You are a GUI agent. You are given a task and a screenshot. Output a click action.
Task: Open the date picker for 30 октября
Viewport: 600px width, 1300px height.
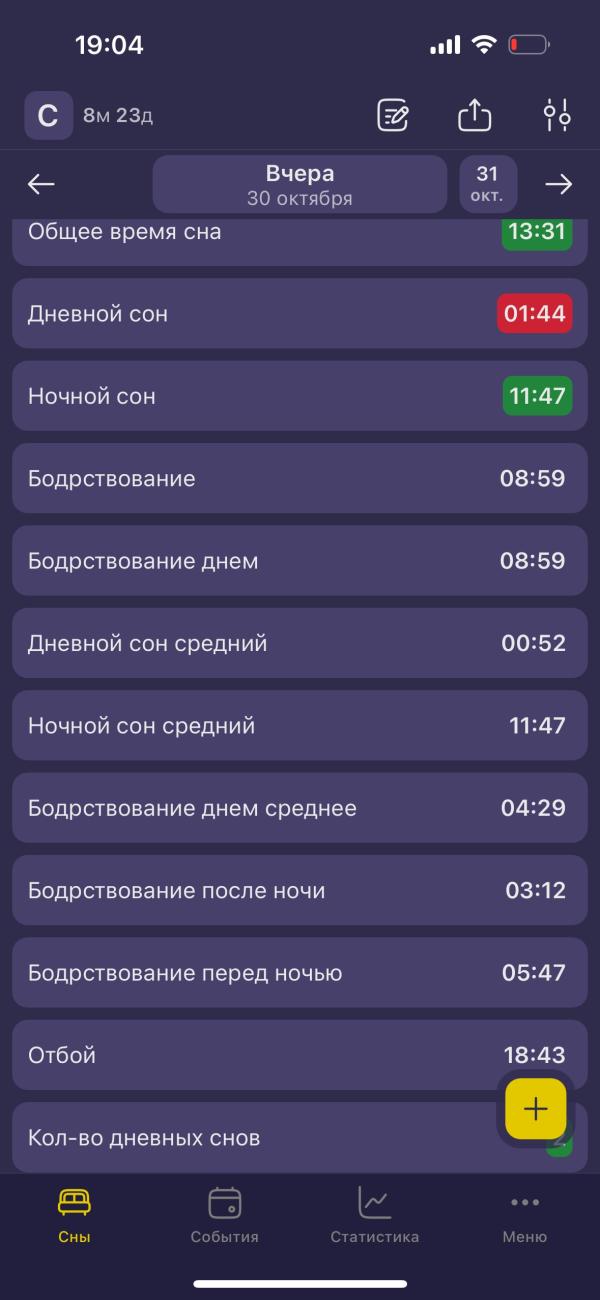(300, 185)
